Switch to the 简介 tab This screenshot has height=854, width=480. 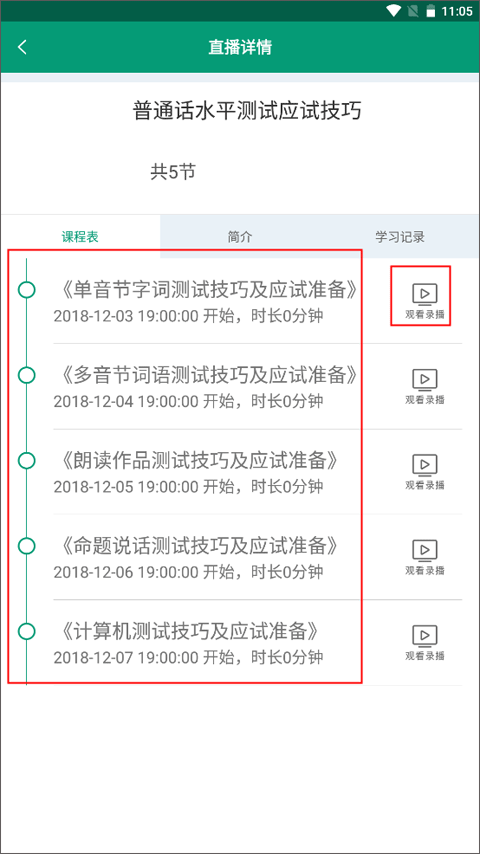pos(240,237)
